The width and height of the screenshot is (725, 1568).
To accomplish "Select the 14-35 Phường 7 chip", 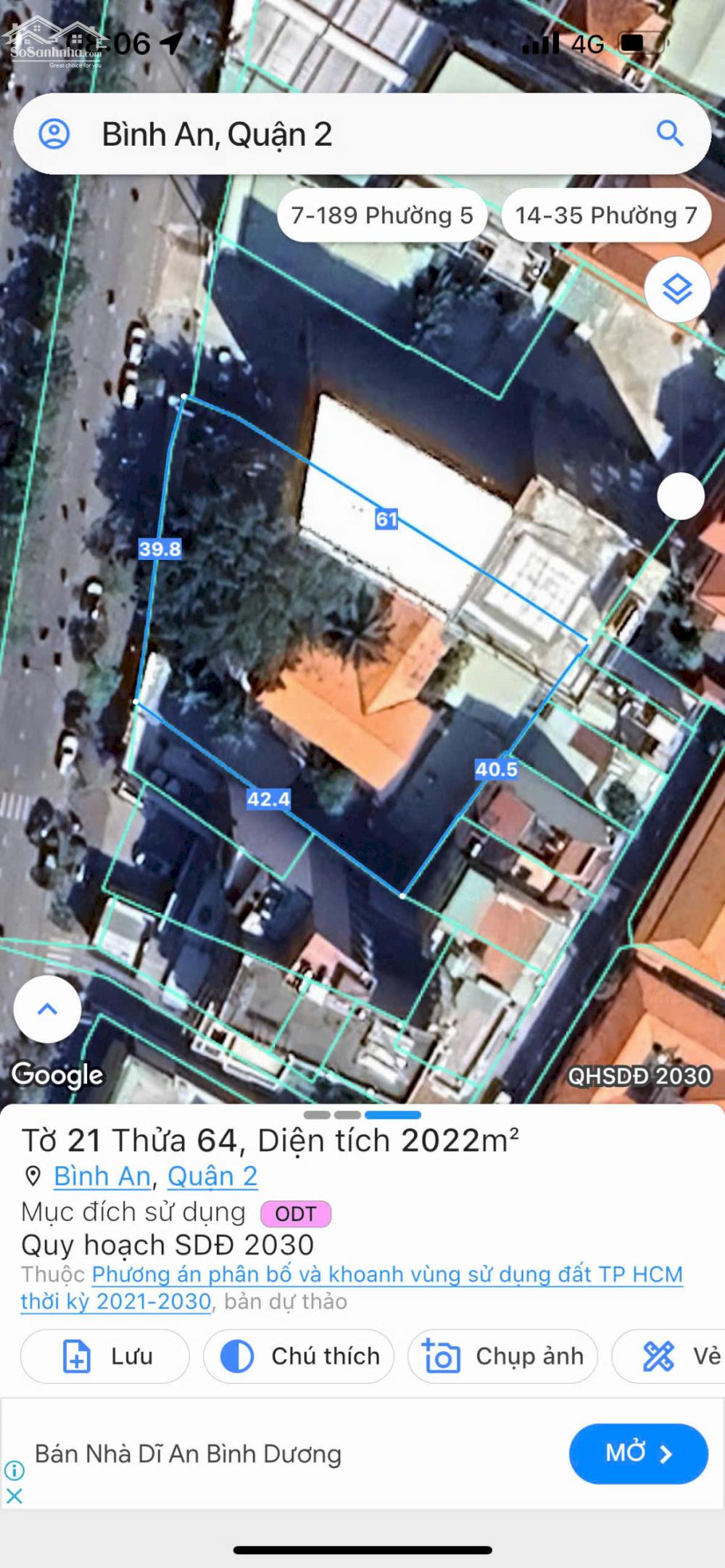I will coord(605,215).
